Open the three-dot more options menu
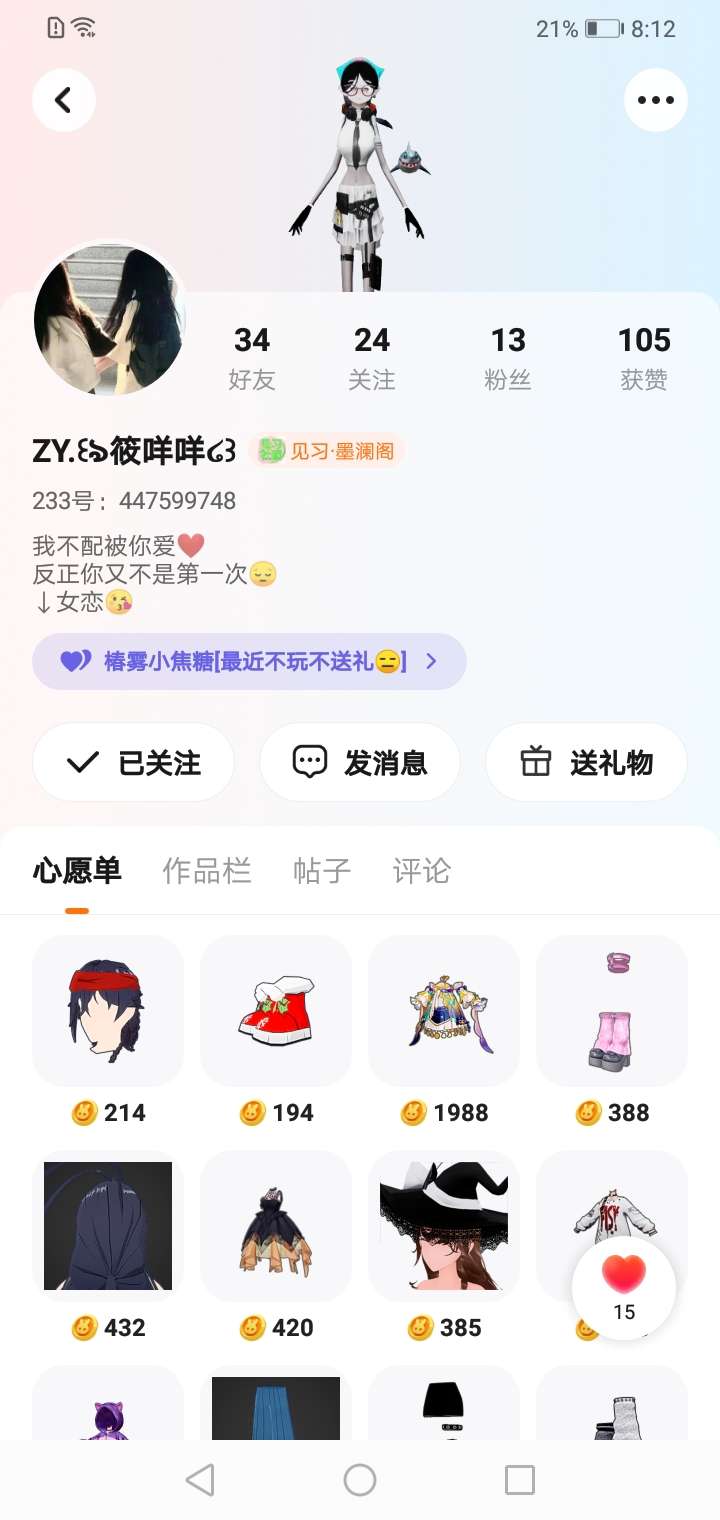720x1520 pixels. click(x=656, y=100)
